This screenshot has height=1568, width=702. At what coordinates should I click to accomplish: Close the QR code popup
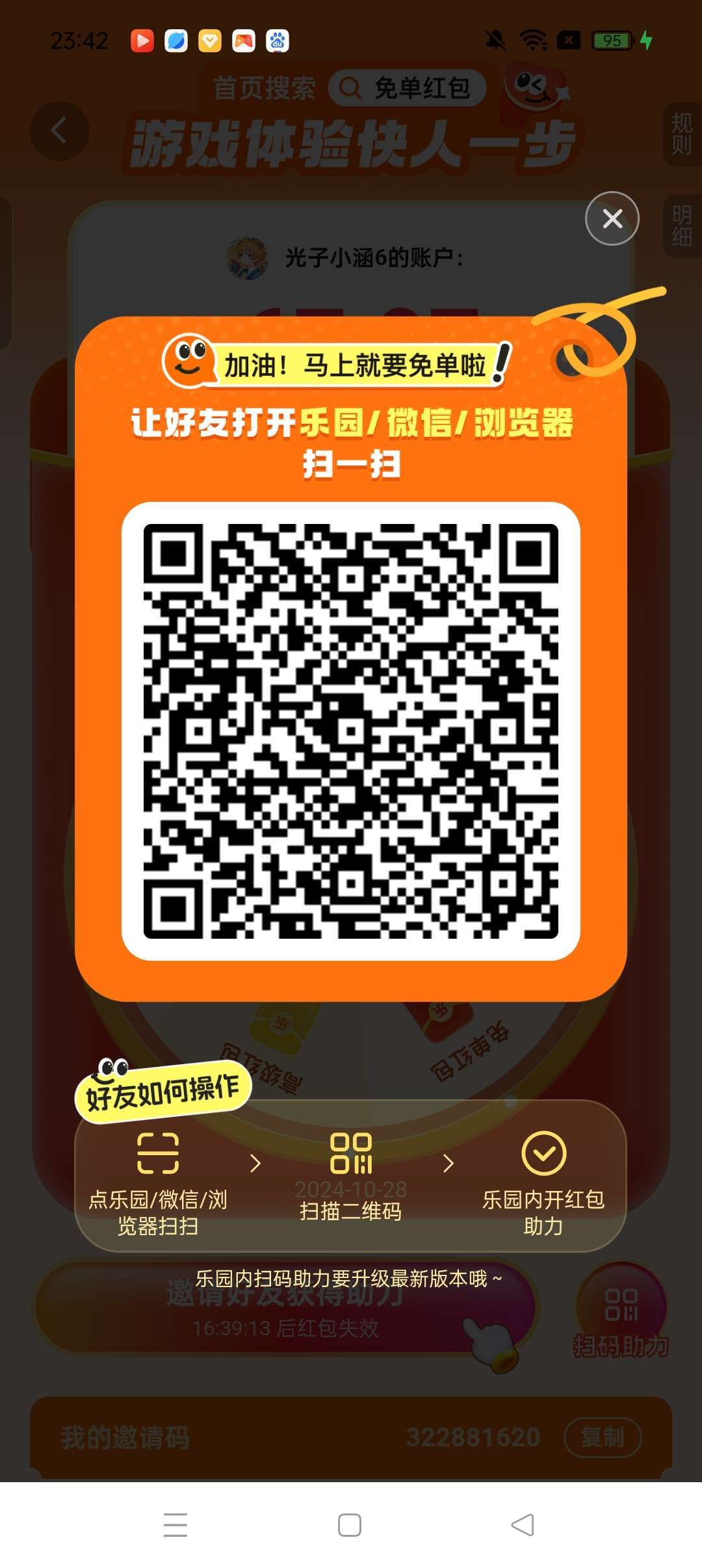[612, 218]
